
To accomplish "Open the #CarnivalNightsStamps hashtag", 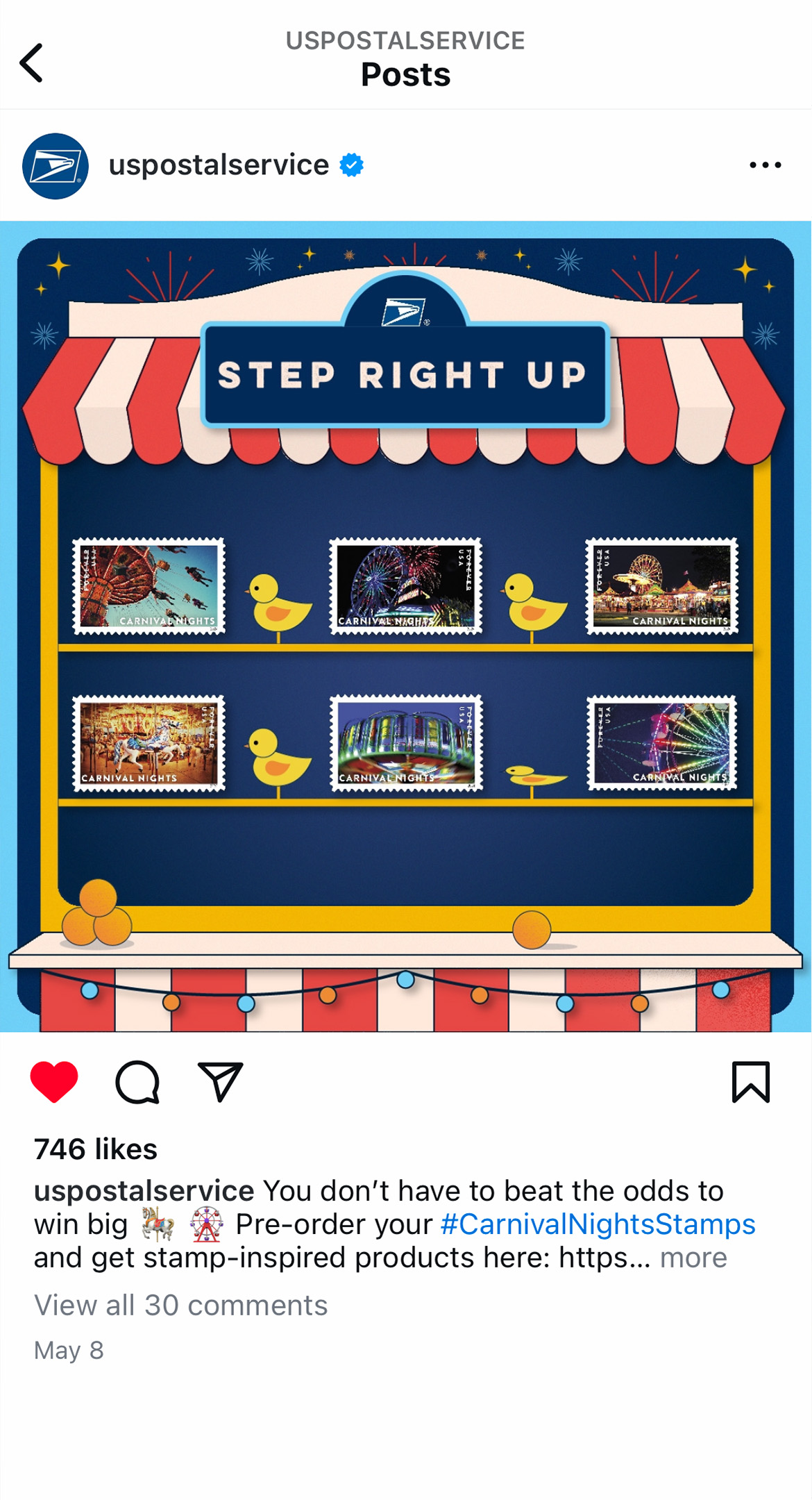I will [598, 1224].
